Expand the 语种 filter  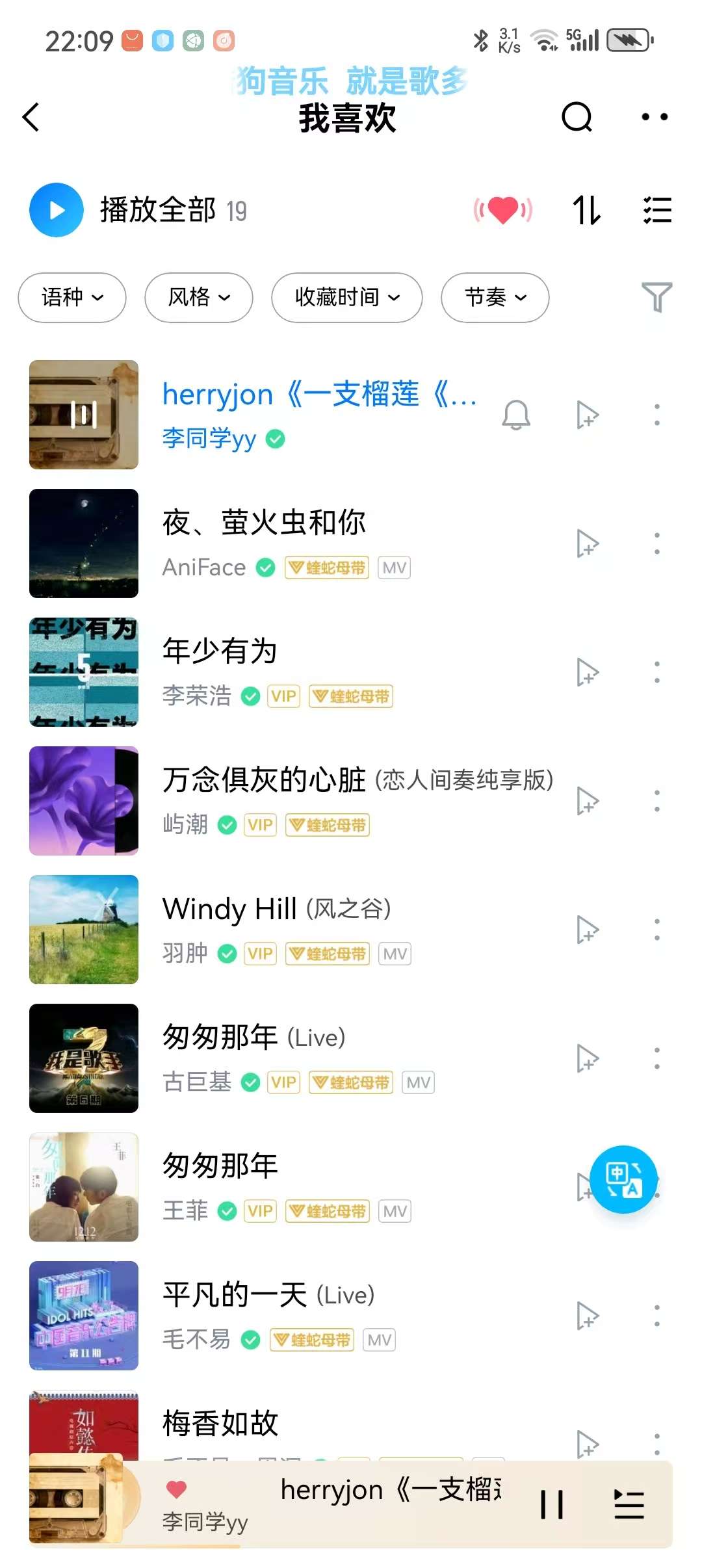click(71, 298)
